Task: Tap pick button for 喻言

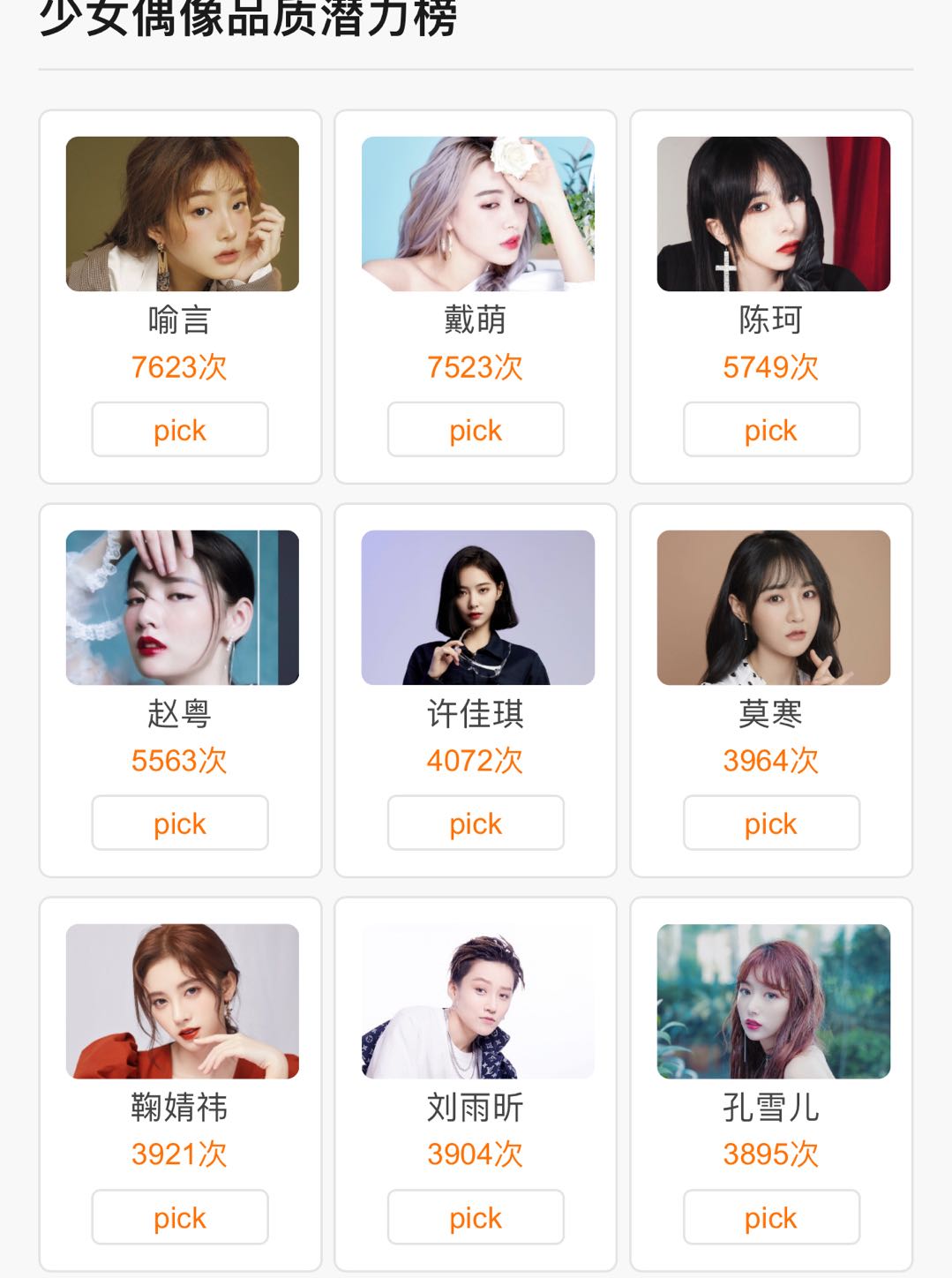Action: point(180,430)
